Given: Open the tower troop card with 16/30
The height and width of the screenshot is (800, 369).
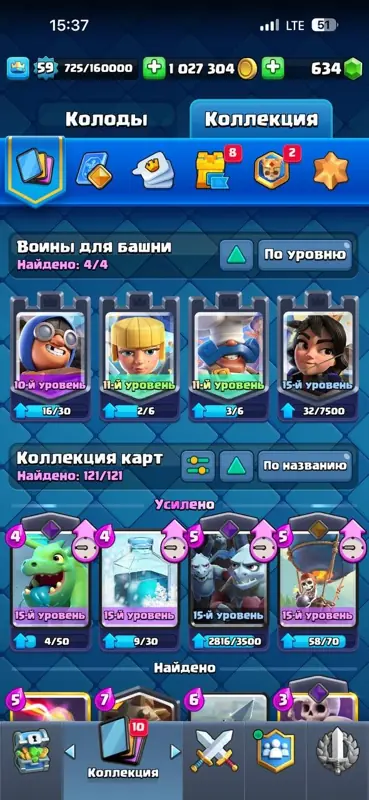Looking at the screenshot, I should 51,357.
